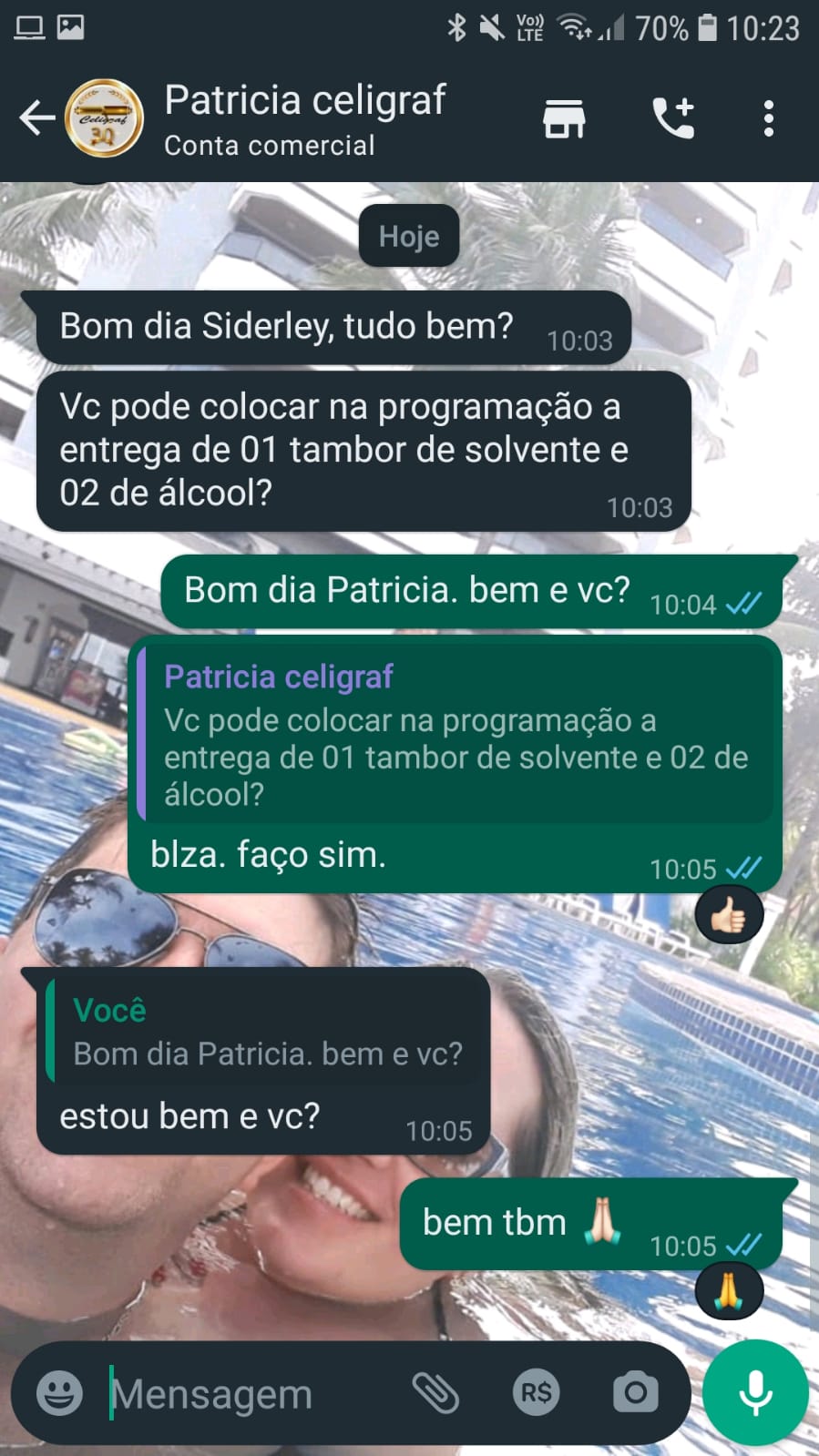Screen dimensions: 819x1456
Task: Open the three-dot overflow menu
Action: tap(769, 118)
